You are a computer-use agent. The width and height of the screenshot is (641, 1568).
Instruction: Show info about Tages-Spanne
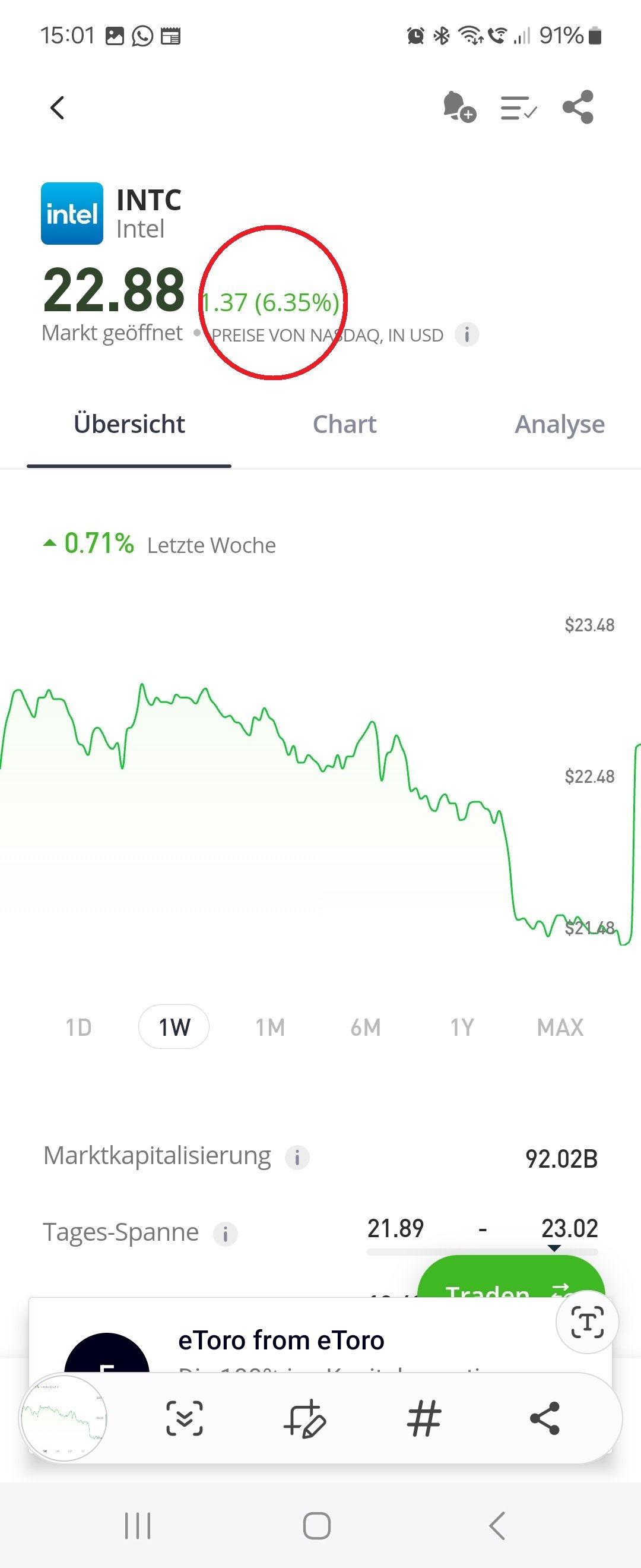[225, 1234]
